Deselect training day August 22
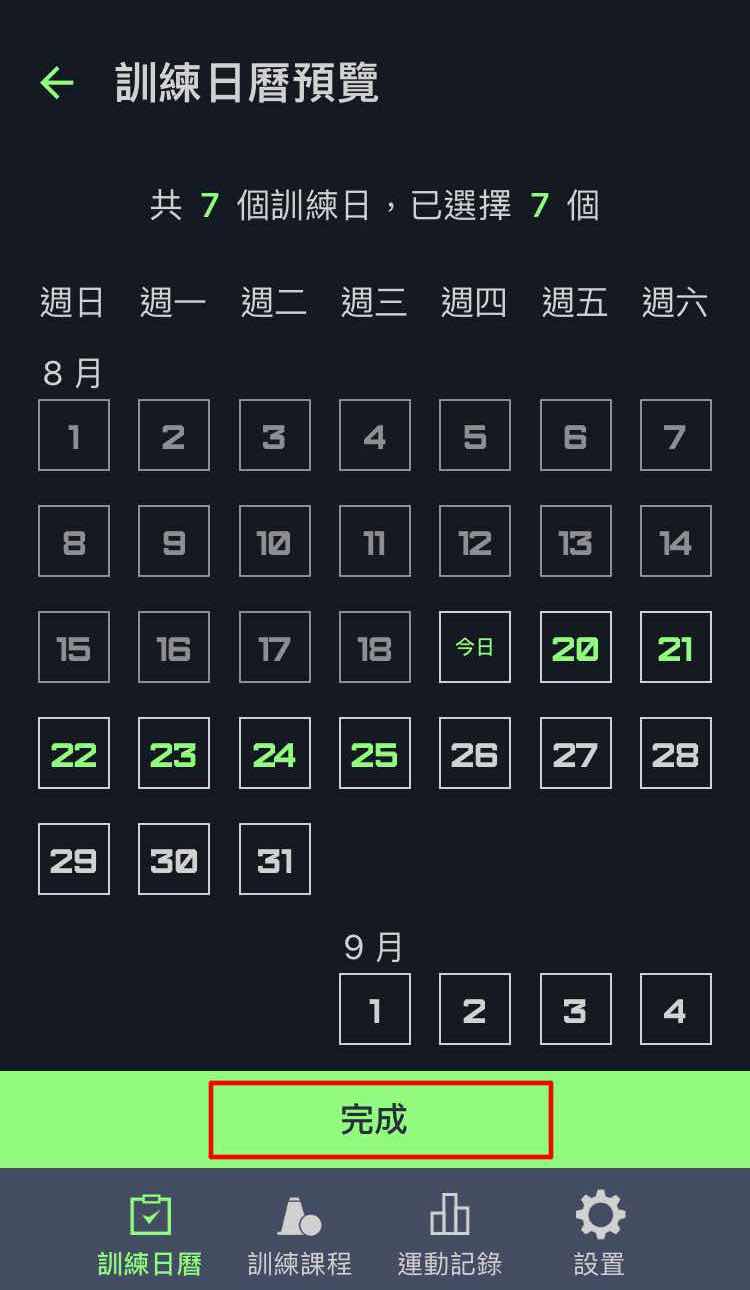Screen dimensions: 750x1290 [x=74, y=754]
